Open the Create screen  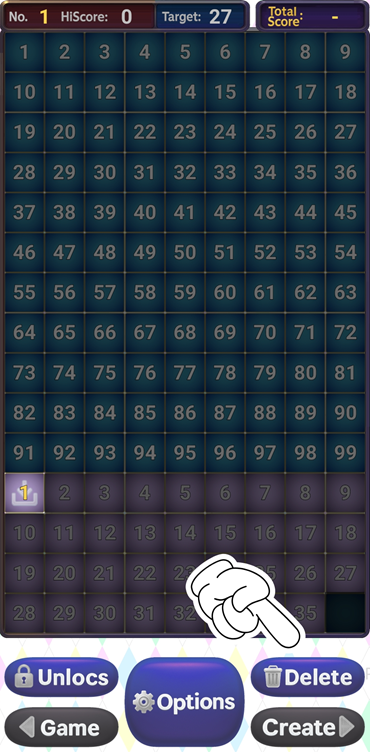pyautogui.click(x=308, y=727)
